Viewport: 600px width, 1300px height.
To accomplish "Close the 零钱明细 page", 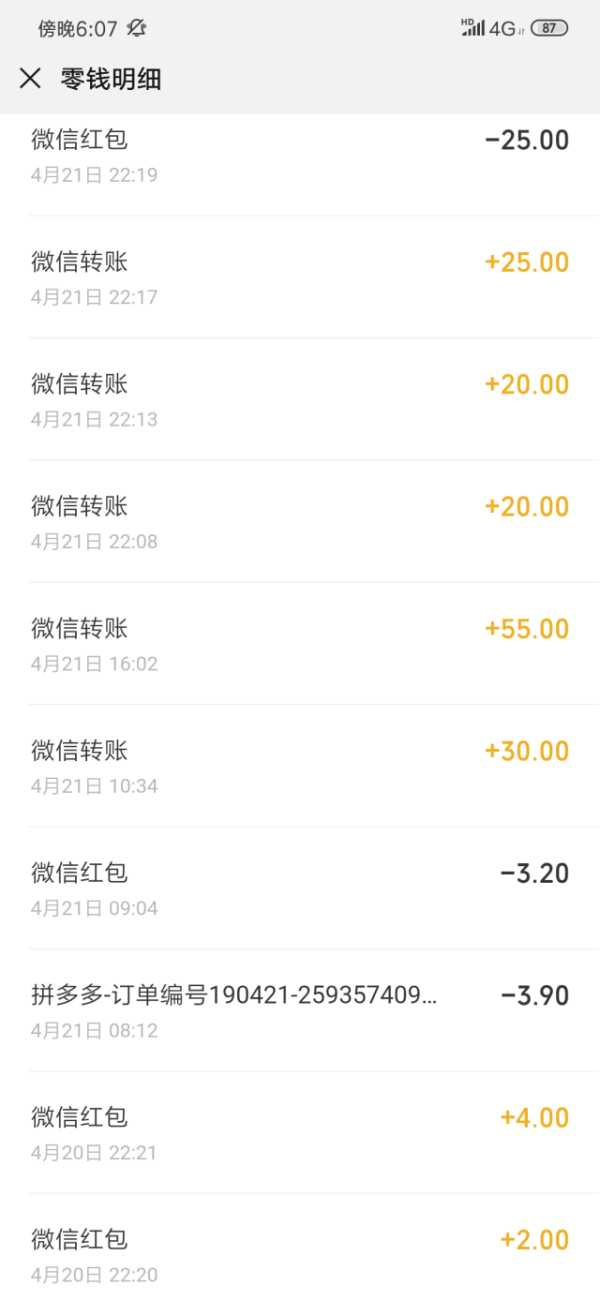I will (x=30, y=79).
